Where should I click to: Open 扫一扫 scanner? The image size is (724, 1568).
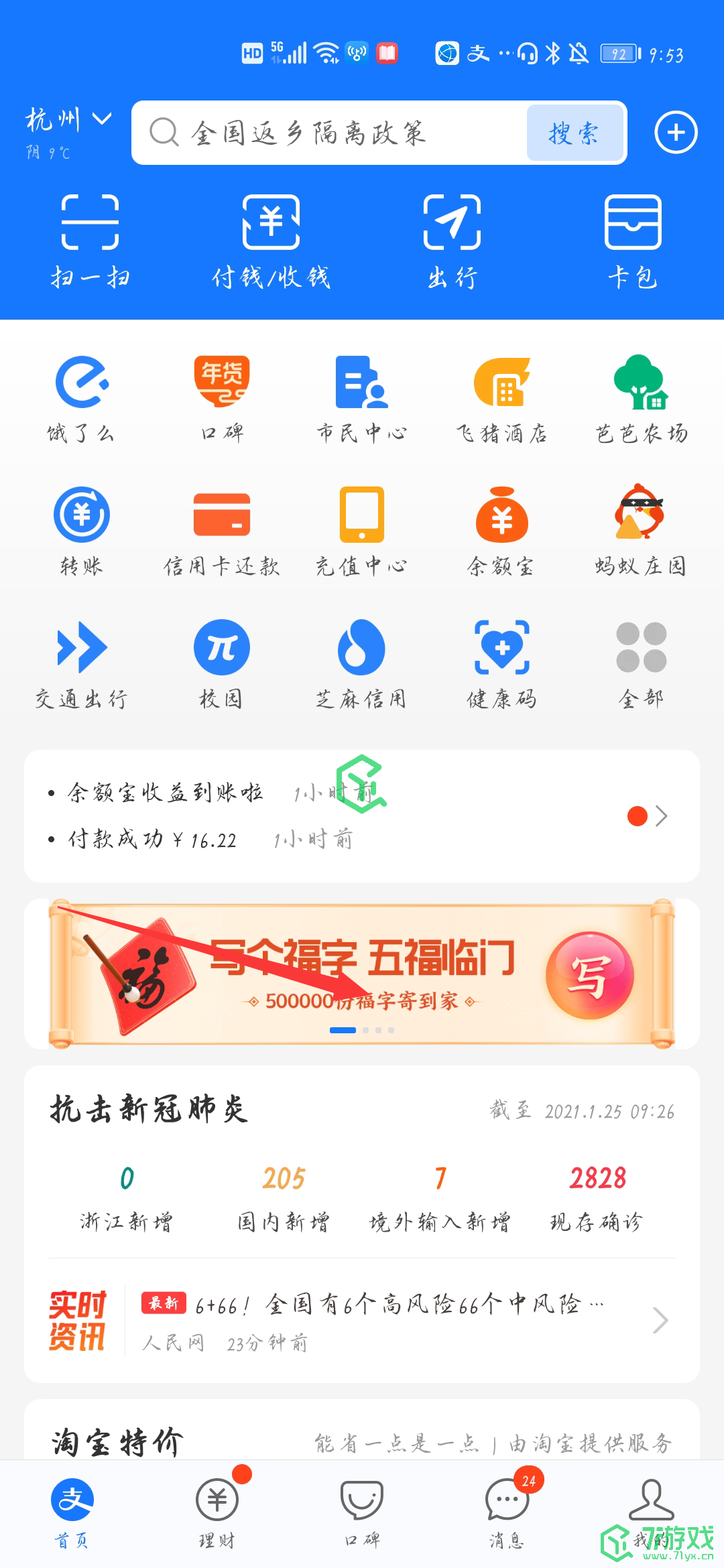90,240
